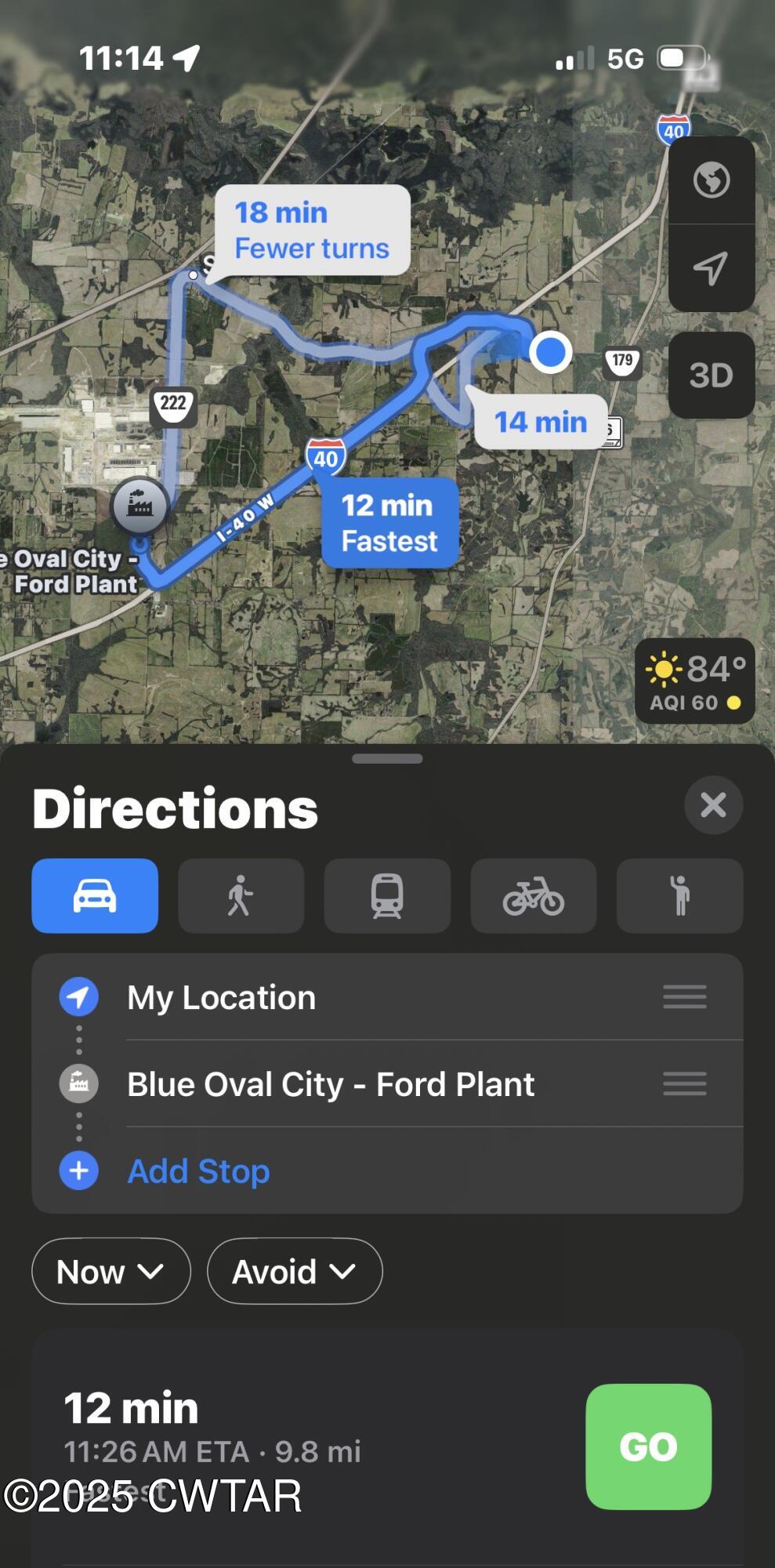Open the Now departure time dropdown
Viewport: 775px width, 1568px height.
pyautogui.click(x=110, y=1272)
